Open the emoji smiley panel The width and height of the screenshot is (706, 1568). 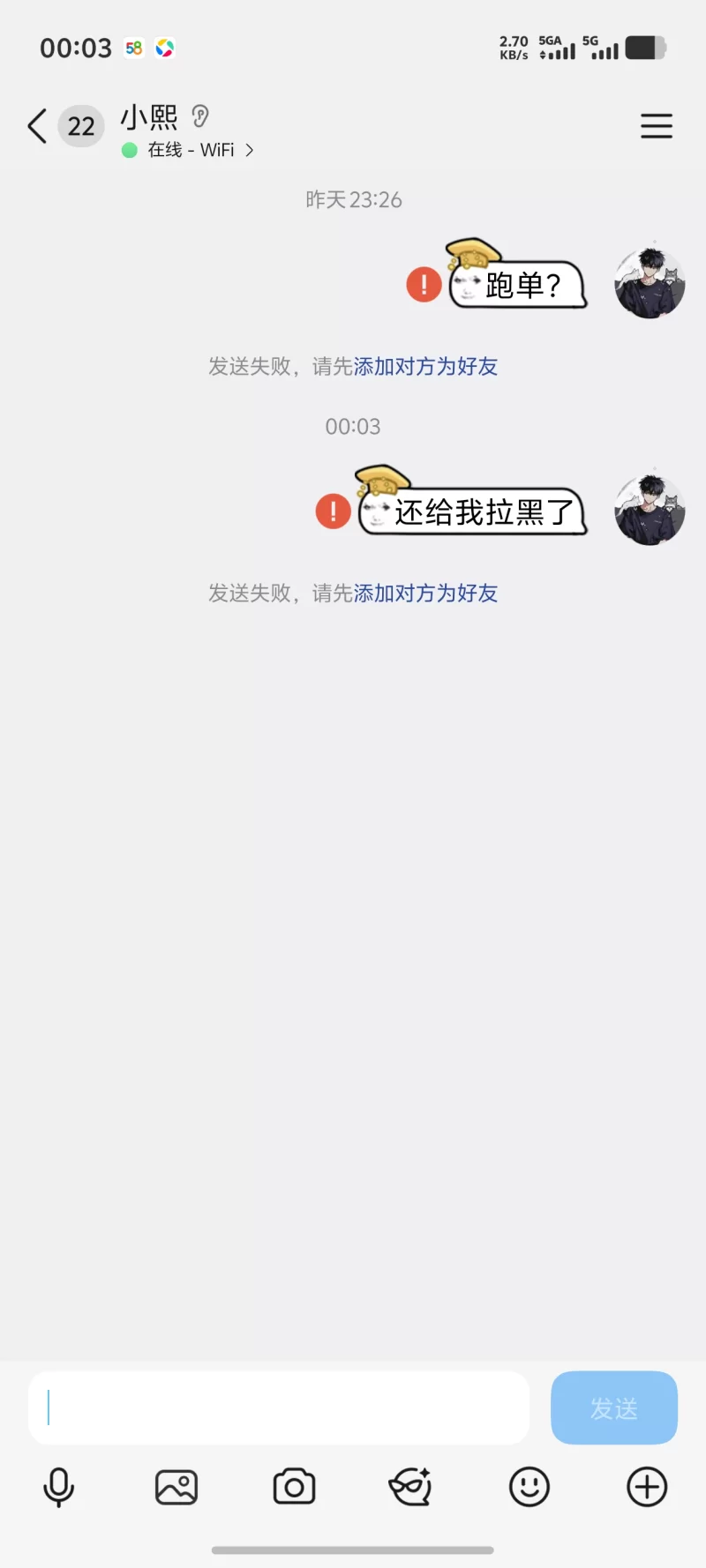[529, 1488]
